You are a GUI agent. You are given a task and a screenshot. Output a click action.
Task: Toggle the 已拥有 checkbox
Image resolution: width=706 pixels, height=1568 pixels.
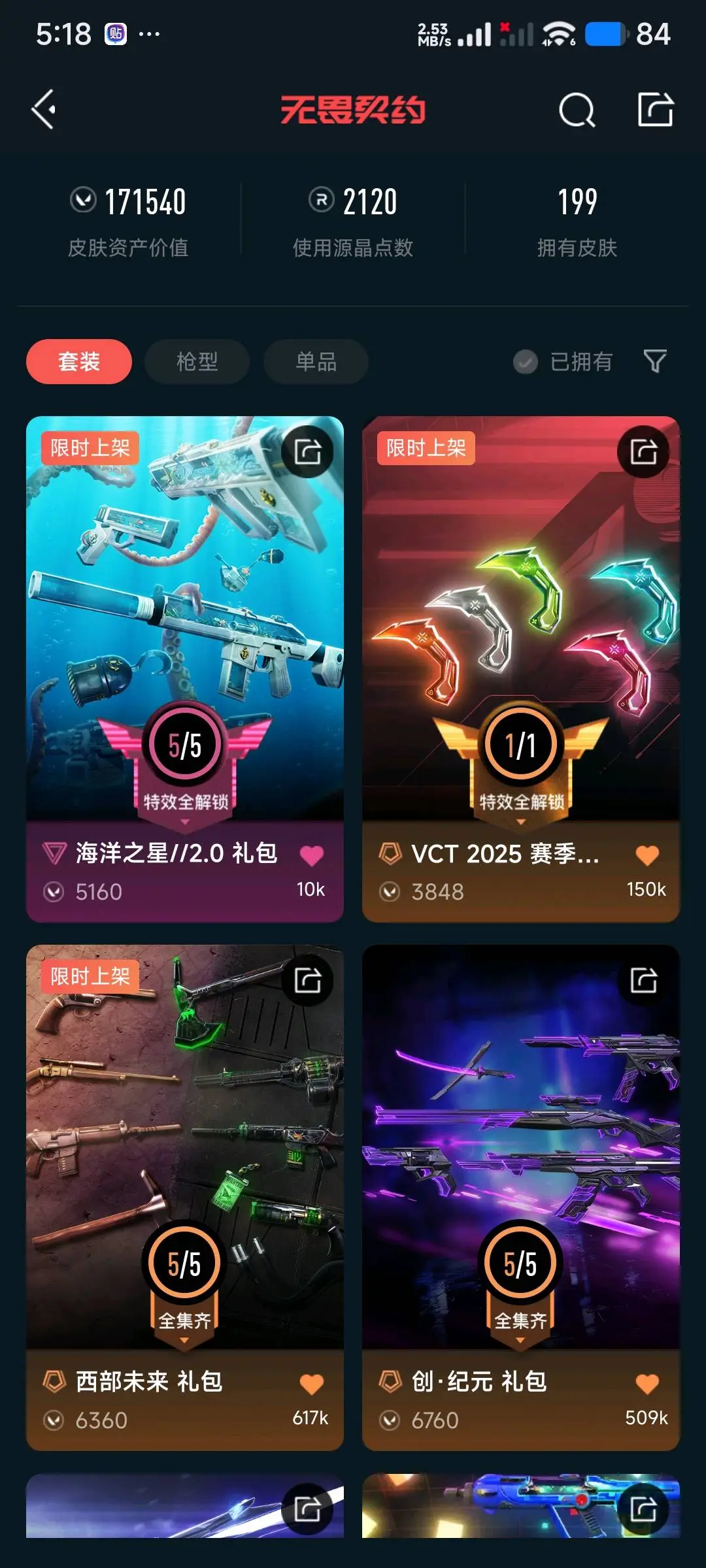click(x=526, y=361)
